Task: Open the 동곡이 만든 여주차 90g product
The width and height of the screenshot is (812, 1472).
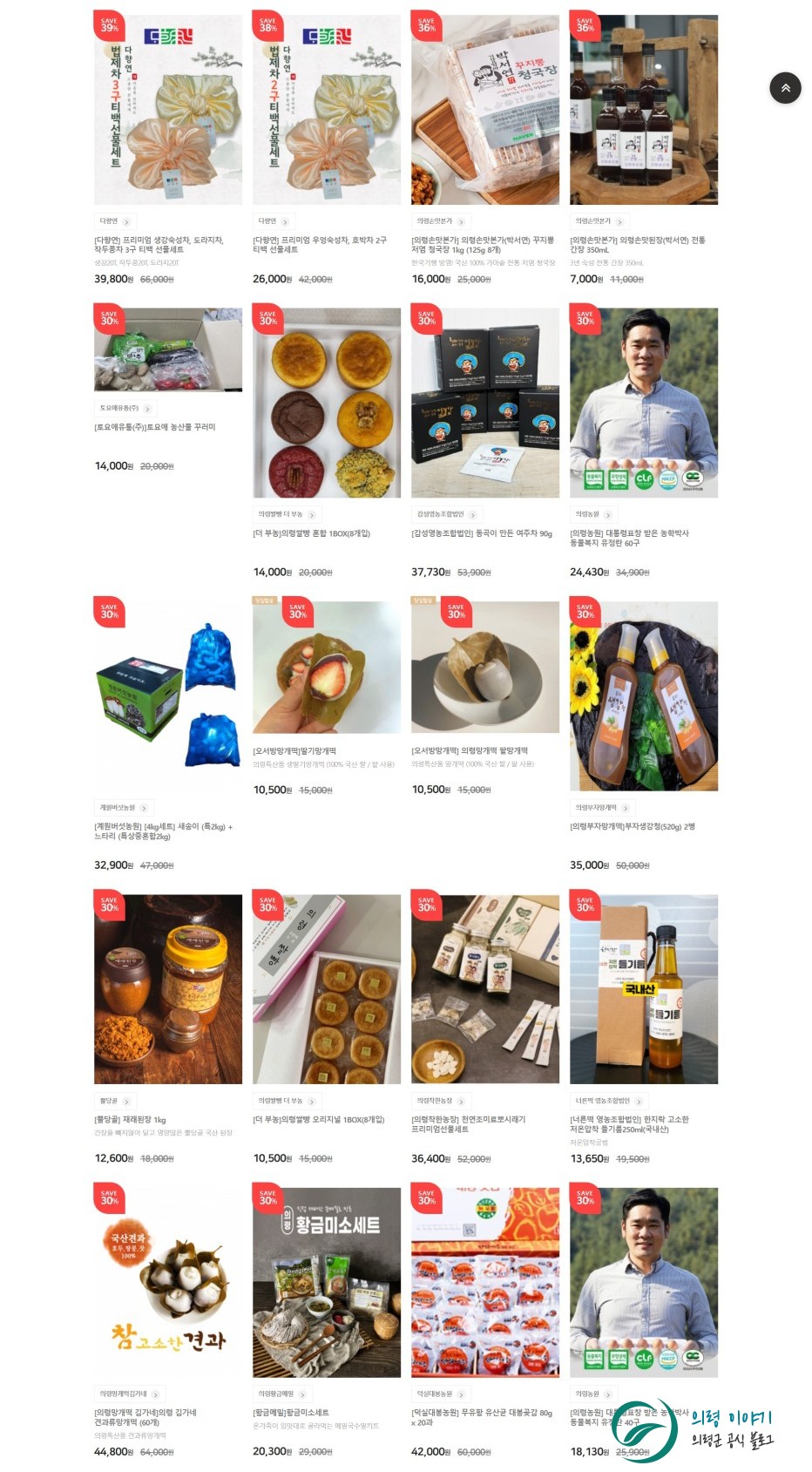Action: click(485, 403)
